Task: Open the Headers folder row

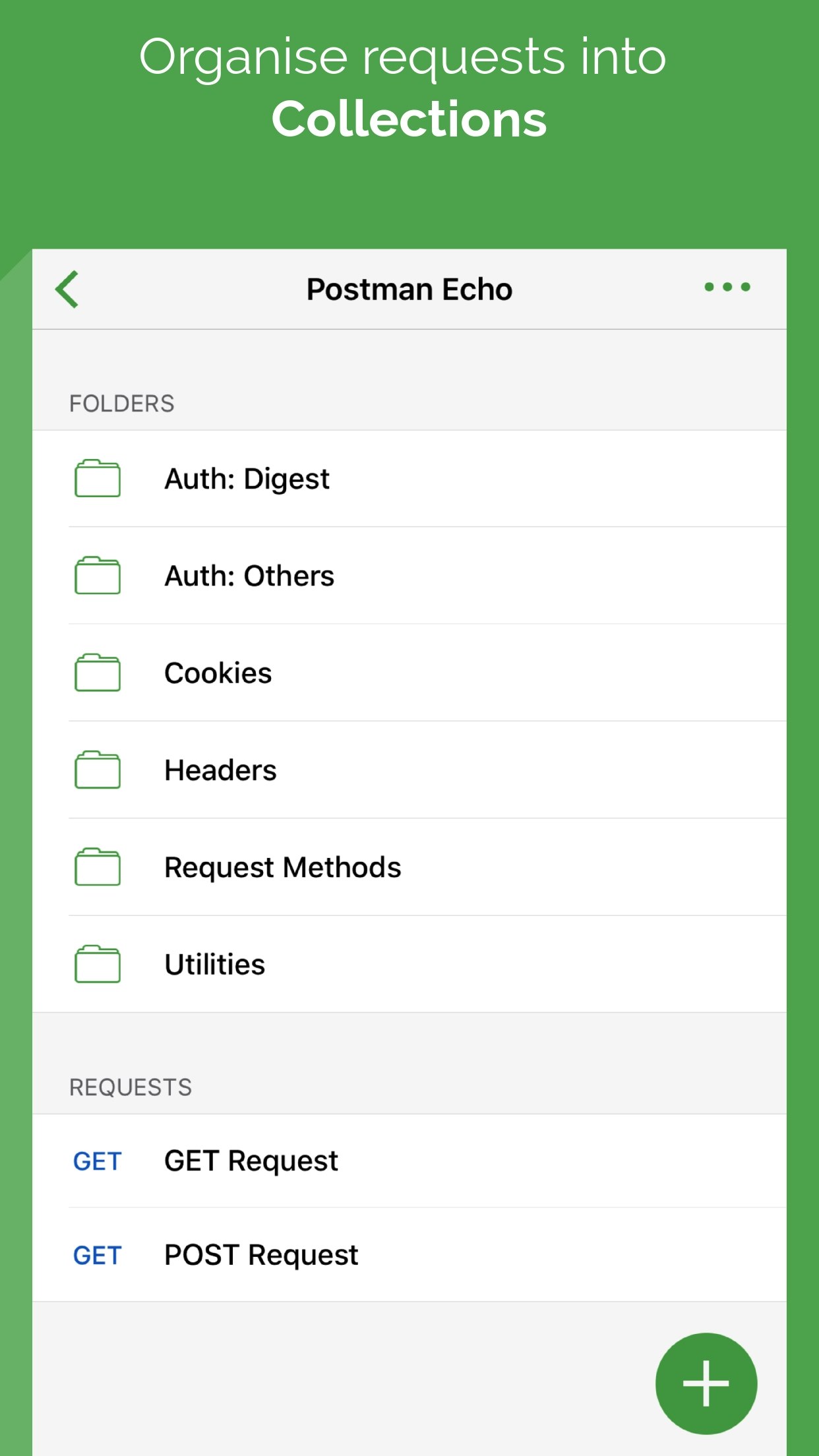Action: click(220, 770)
